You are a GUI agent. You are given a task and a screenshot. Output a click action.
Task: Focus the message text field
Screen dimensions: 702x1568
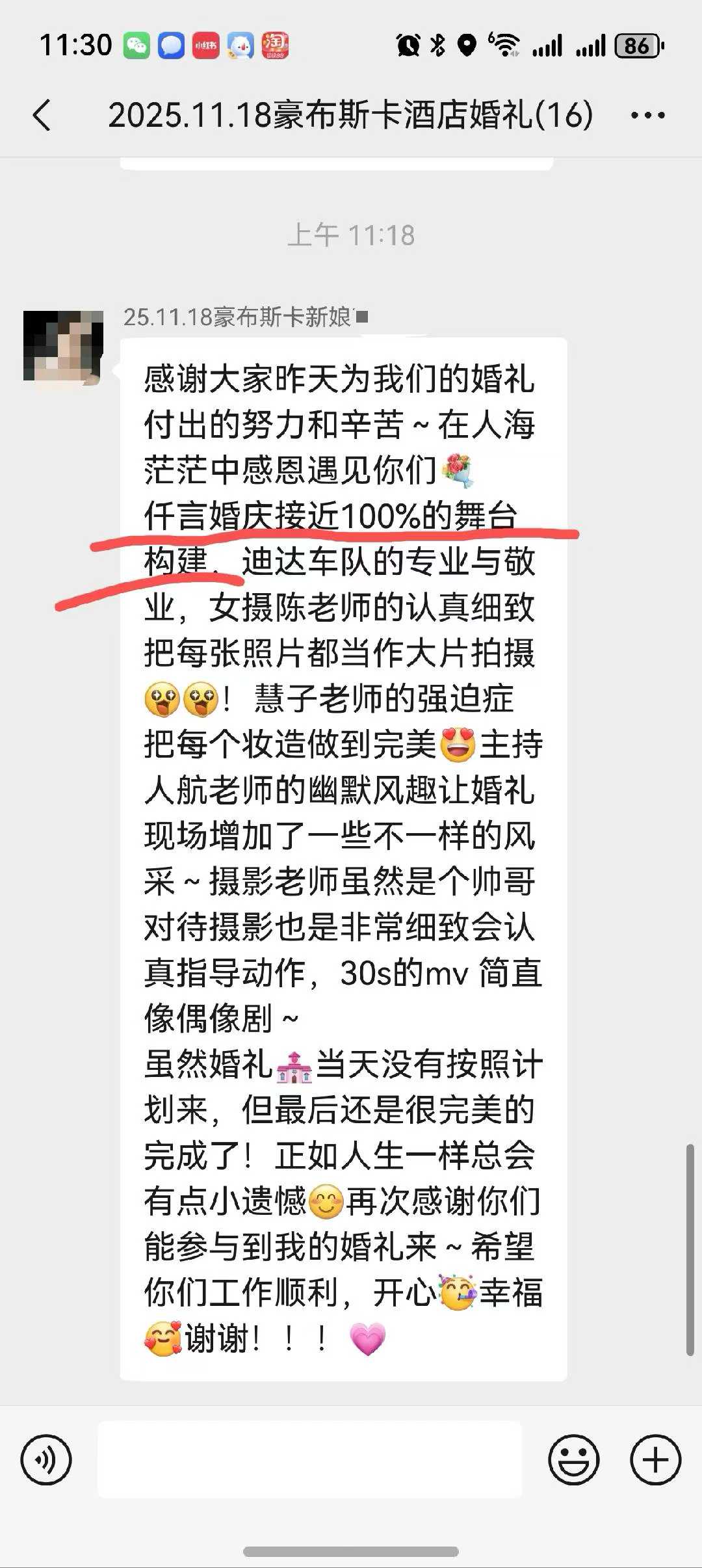pos(309,1460)
